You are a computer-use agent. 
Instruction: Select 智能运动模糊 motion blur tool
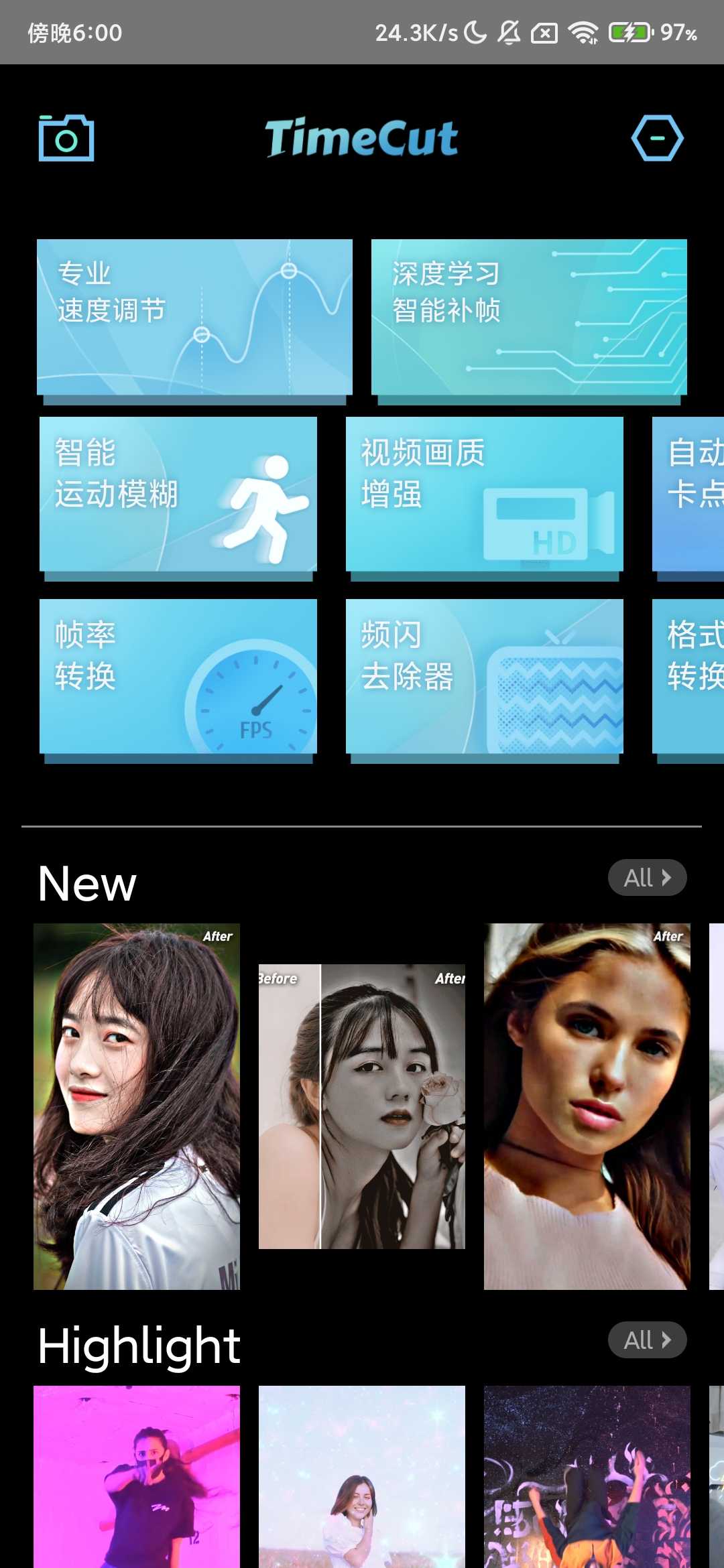pyautogui.click(x=178, y=495)
